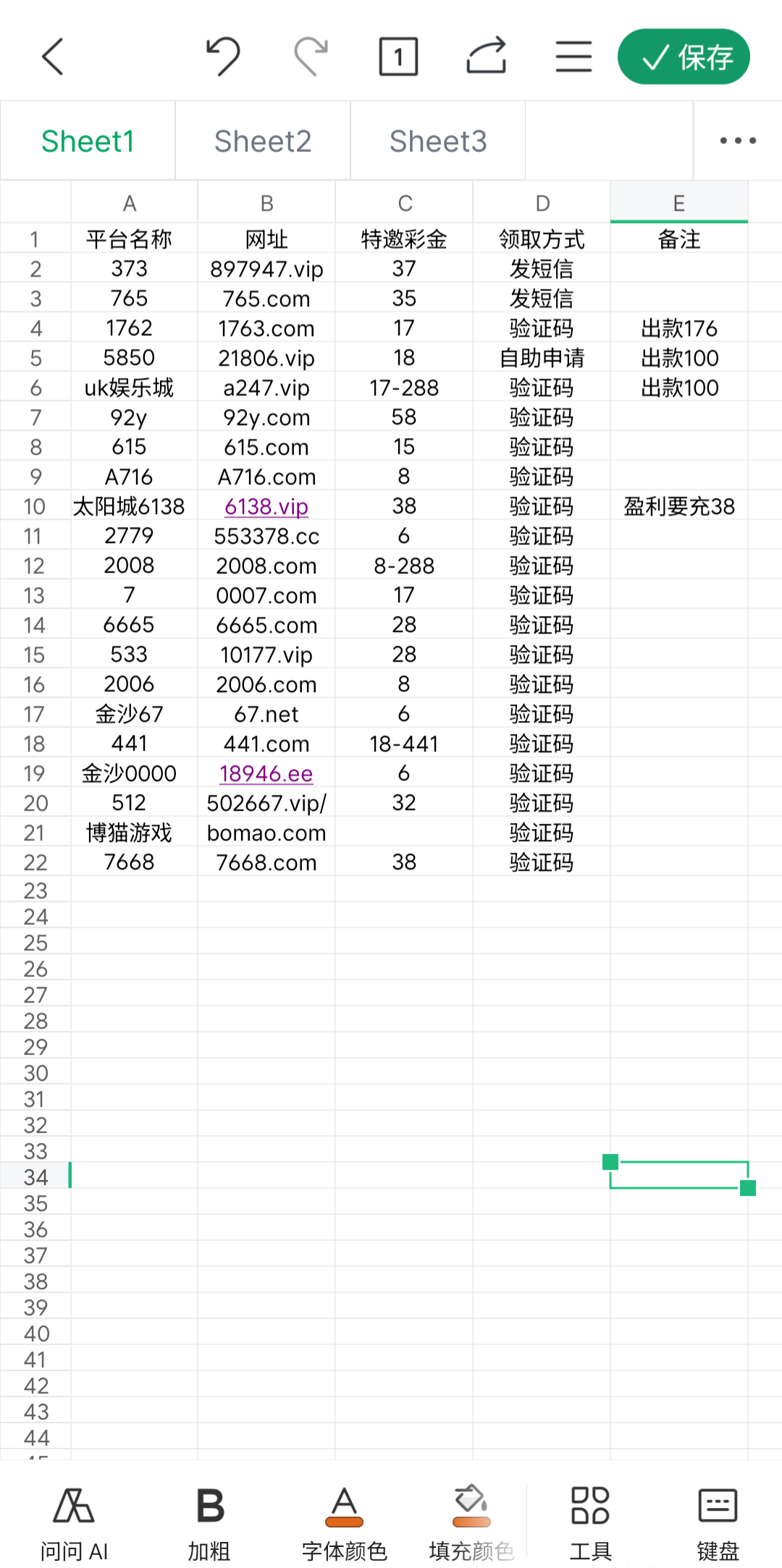782x1568 pixels.
Task: Select row 34 header
Action: tap(35, 1177)
